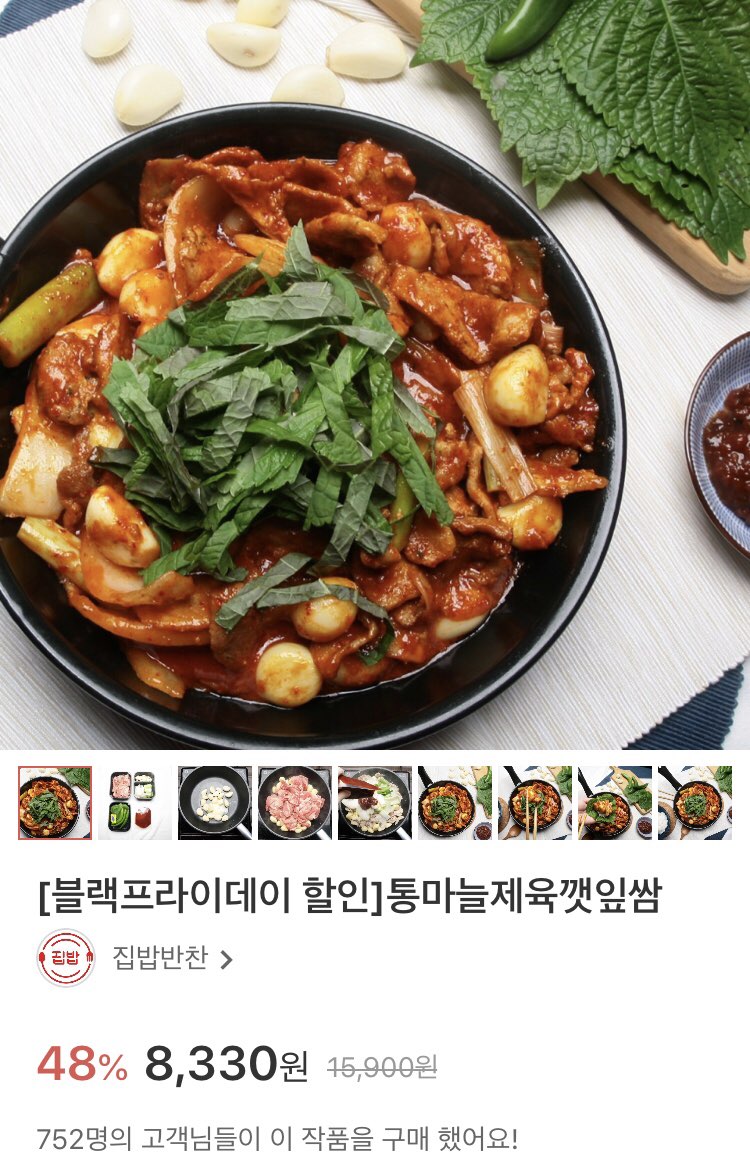
Task: Select the packaged ingredients tray thumbnail
Action: click(135, 803)
